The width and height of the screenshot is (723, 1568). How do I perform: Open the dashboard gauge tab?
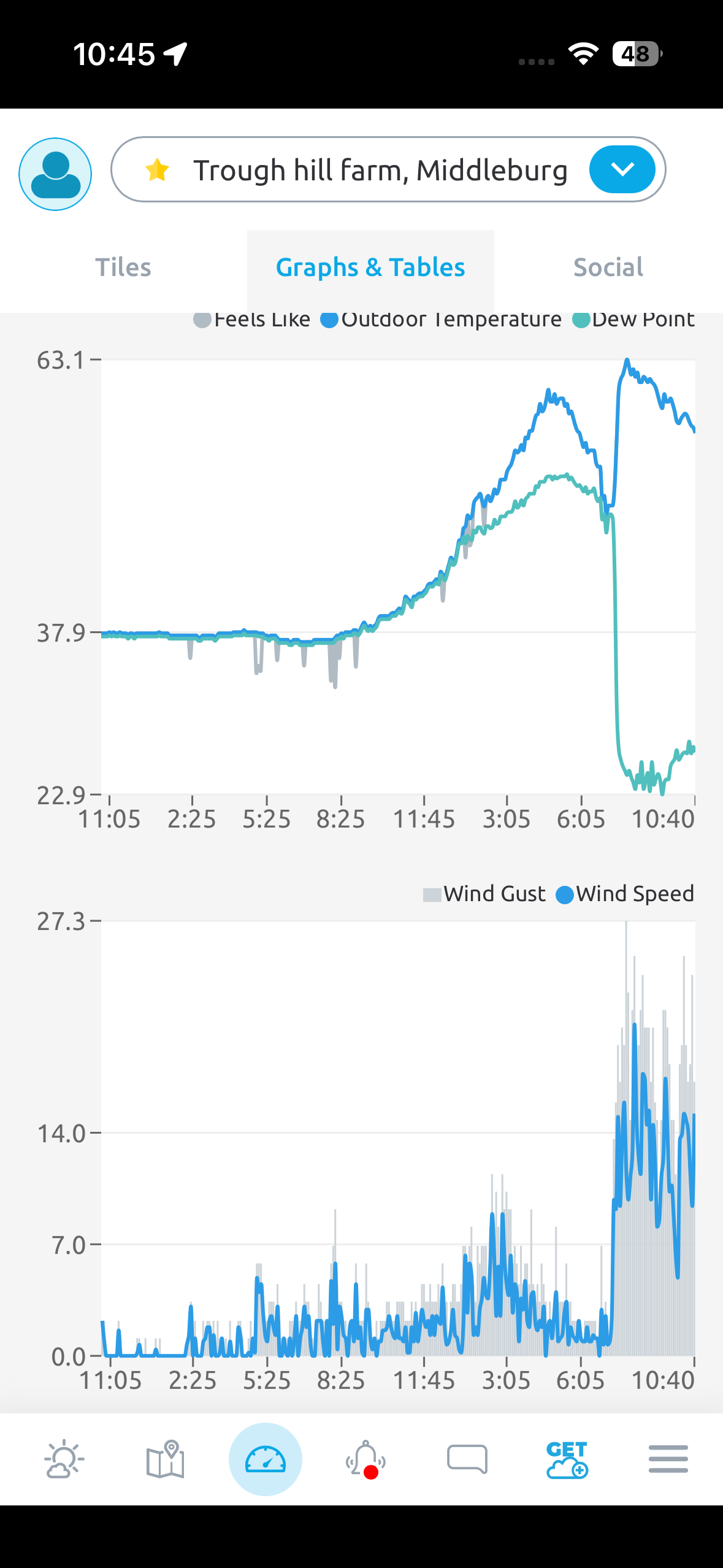point(266,1459)
